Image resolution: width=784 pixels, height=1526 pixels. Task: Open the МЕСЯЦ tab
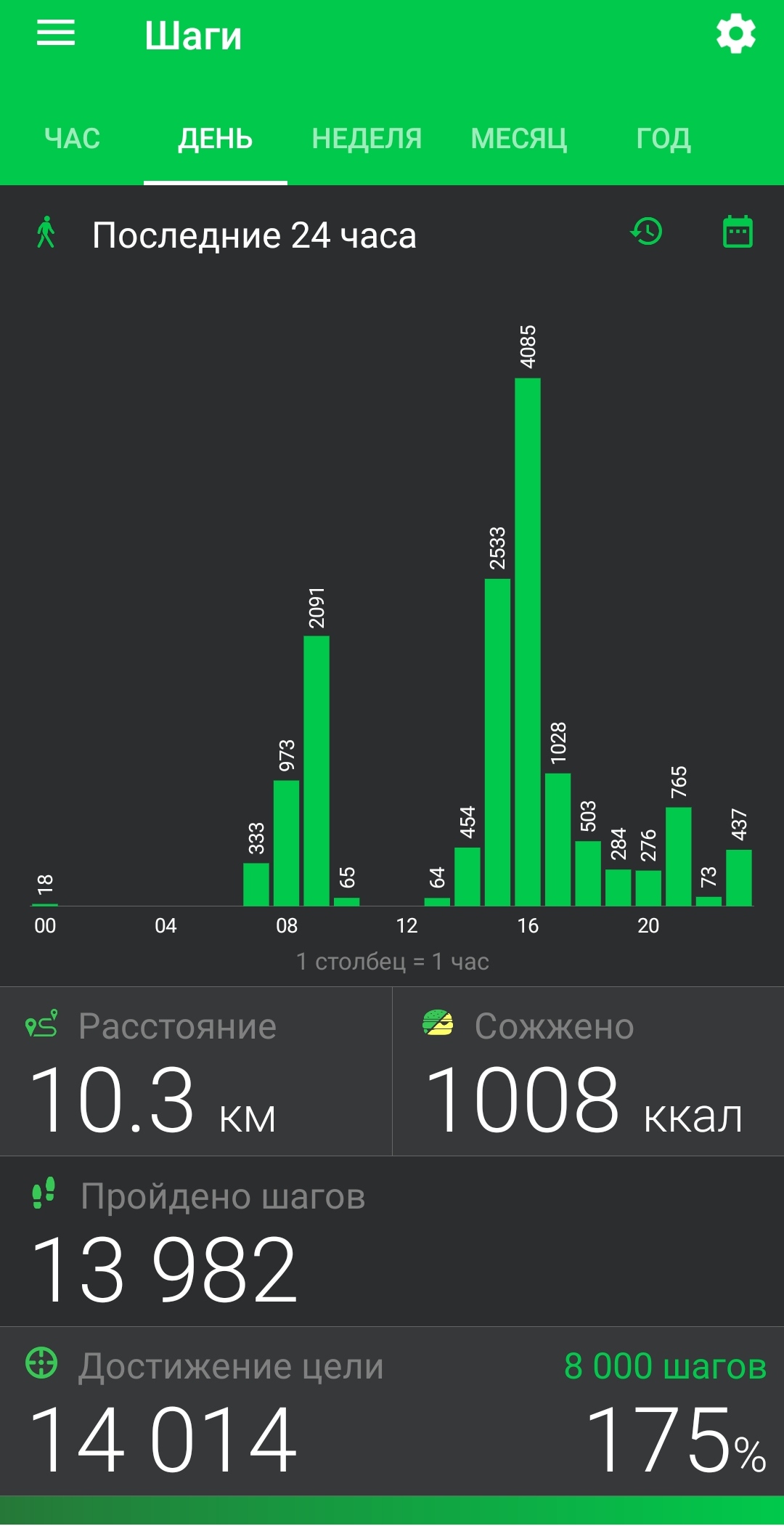(518, 138)
